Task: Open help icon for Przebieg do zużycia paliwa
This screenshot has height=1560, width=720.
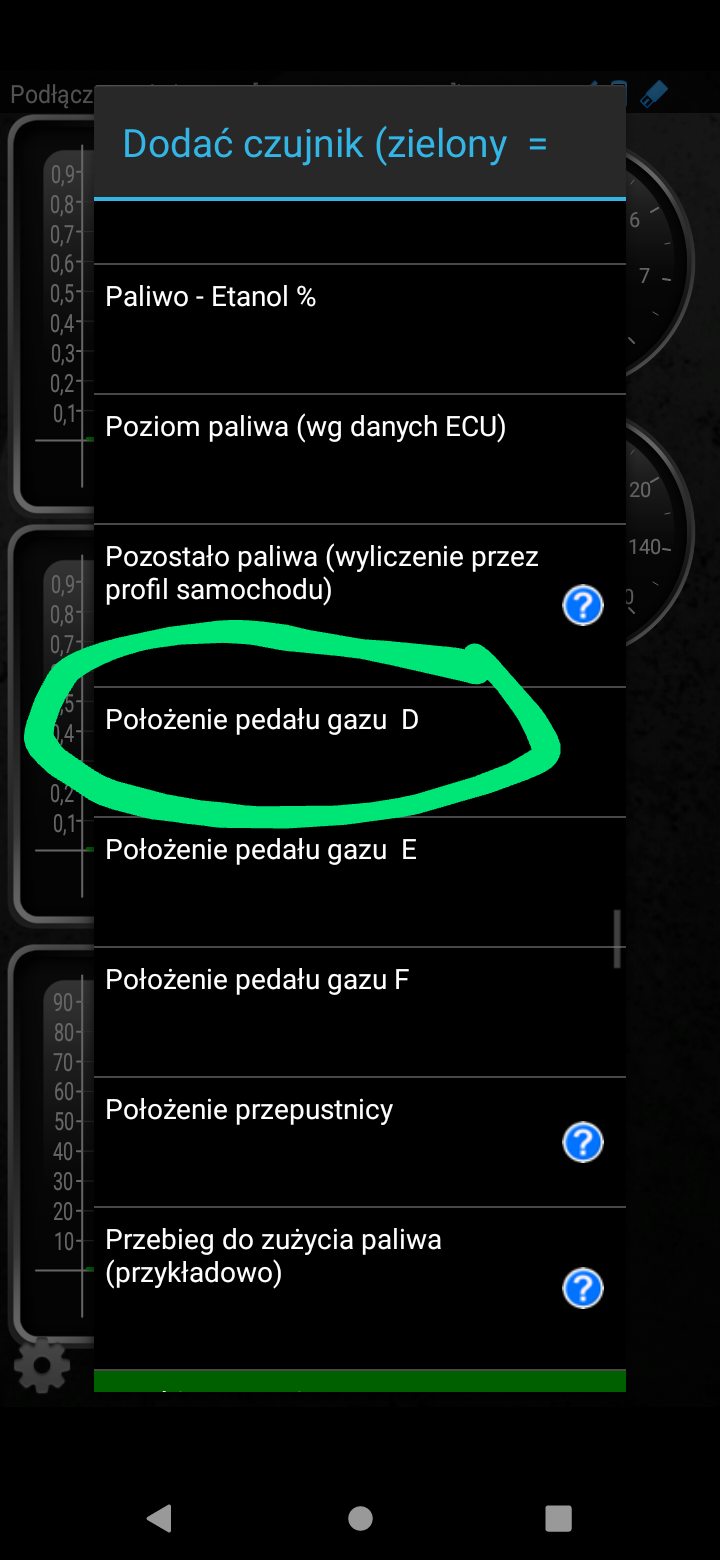Action: [x=583, y=1288]
